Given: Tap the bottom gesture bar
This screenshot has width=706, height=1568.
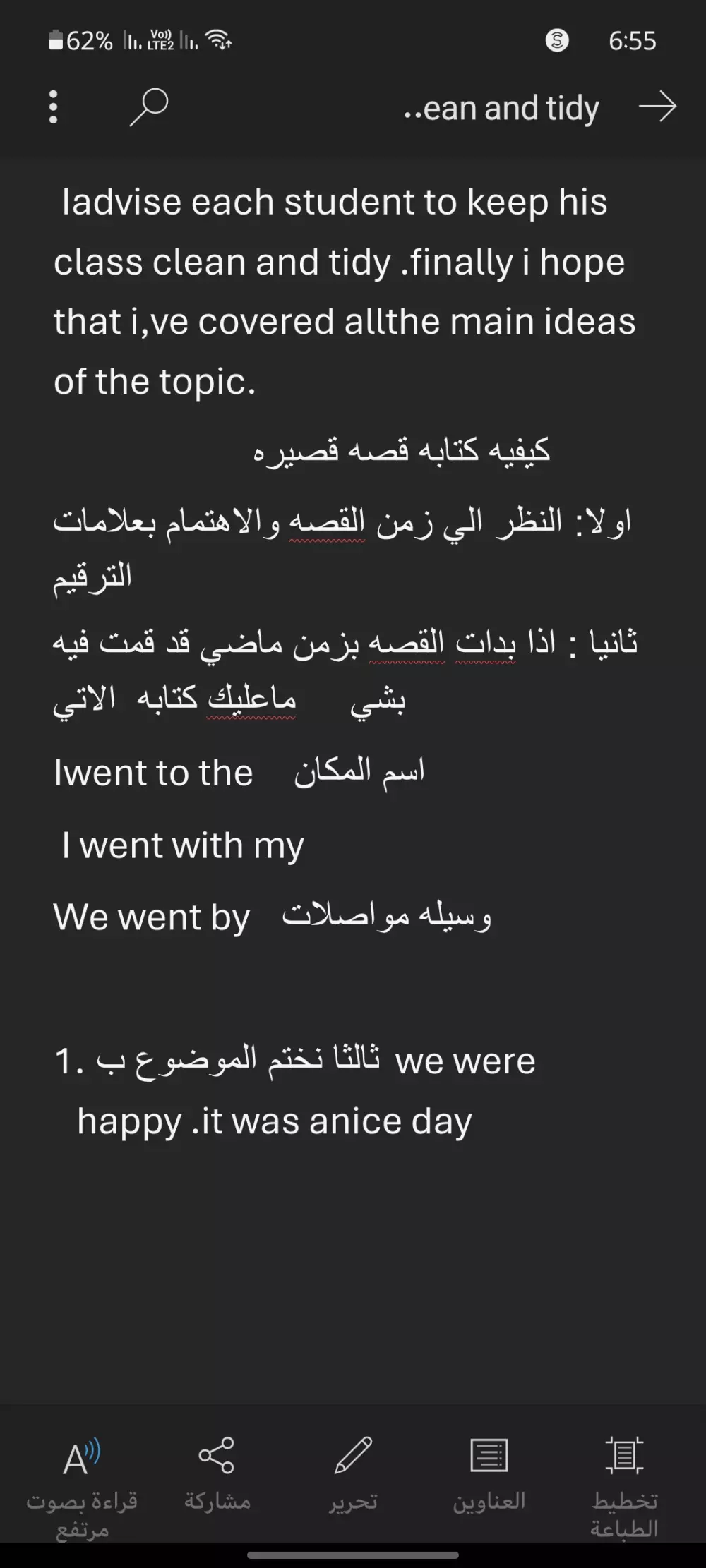Looking at the screenshot, I should (x=353, y=1557).
